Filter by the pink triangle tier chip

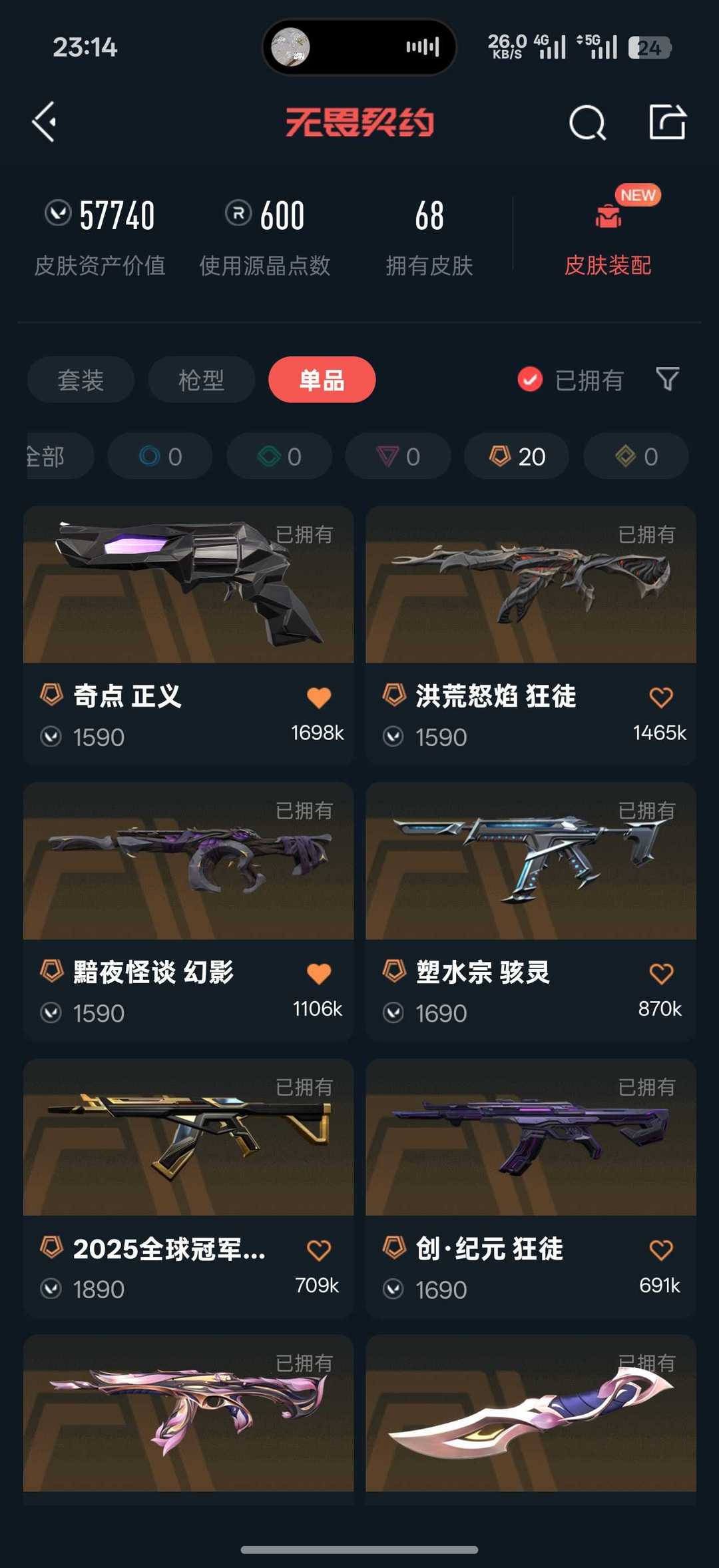pyautogui.click(x=397, y=456)
